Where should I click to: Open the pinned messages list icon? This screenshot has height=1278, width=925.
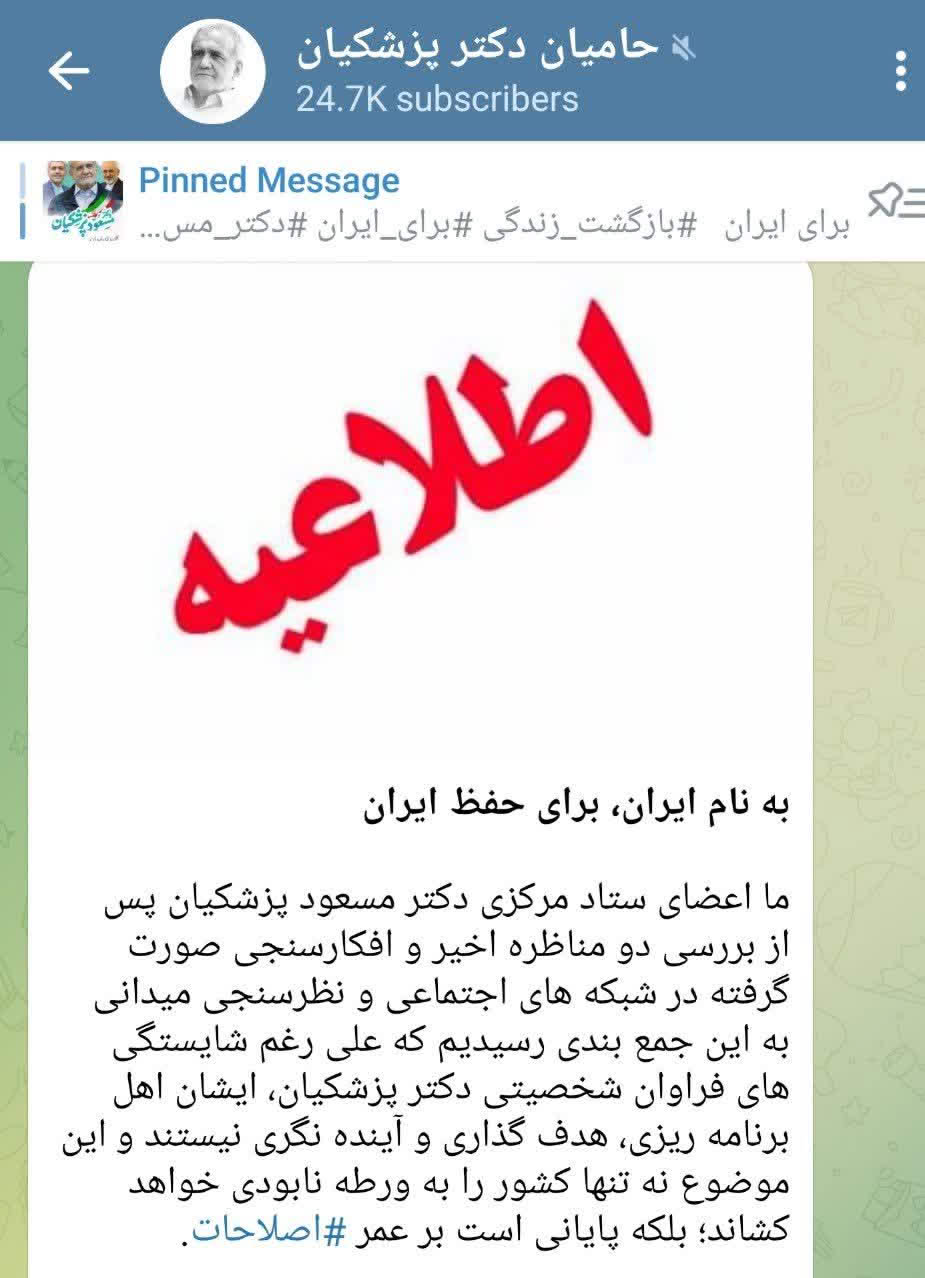point(894,203)
